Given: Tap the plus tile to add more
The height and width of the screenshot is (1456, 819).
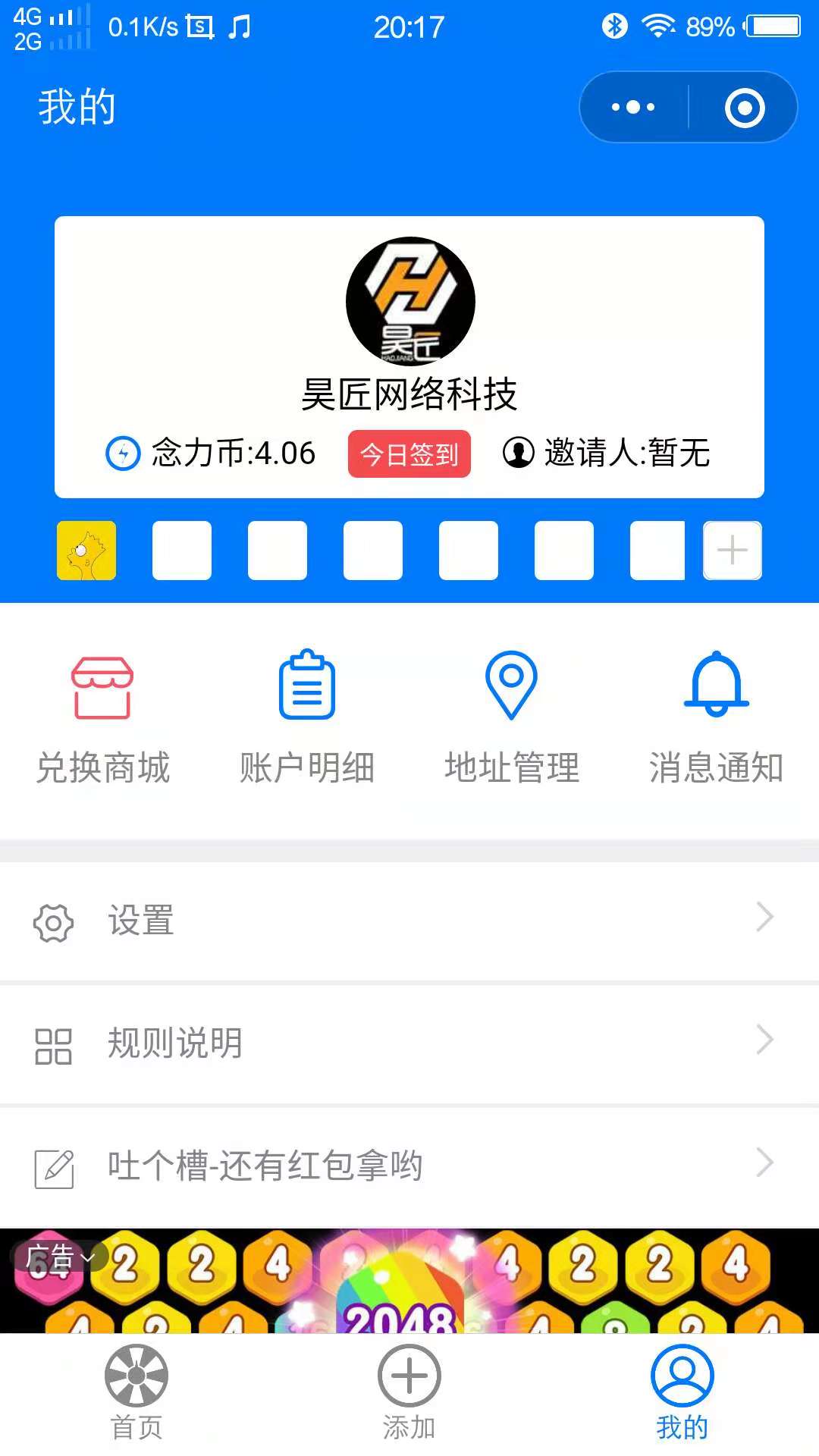Looking at the screenshot, I should tap(733, 551).
